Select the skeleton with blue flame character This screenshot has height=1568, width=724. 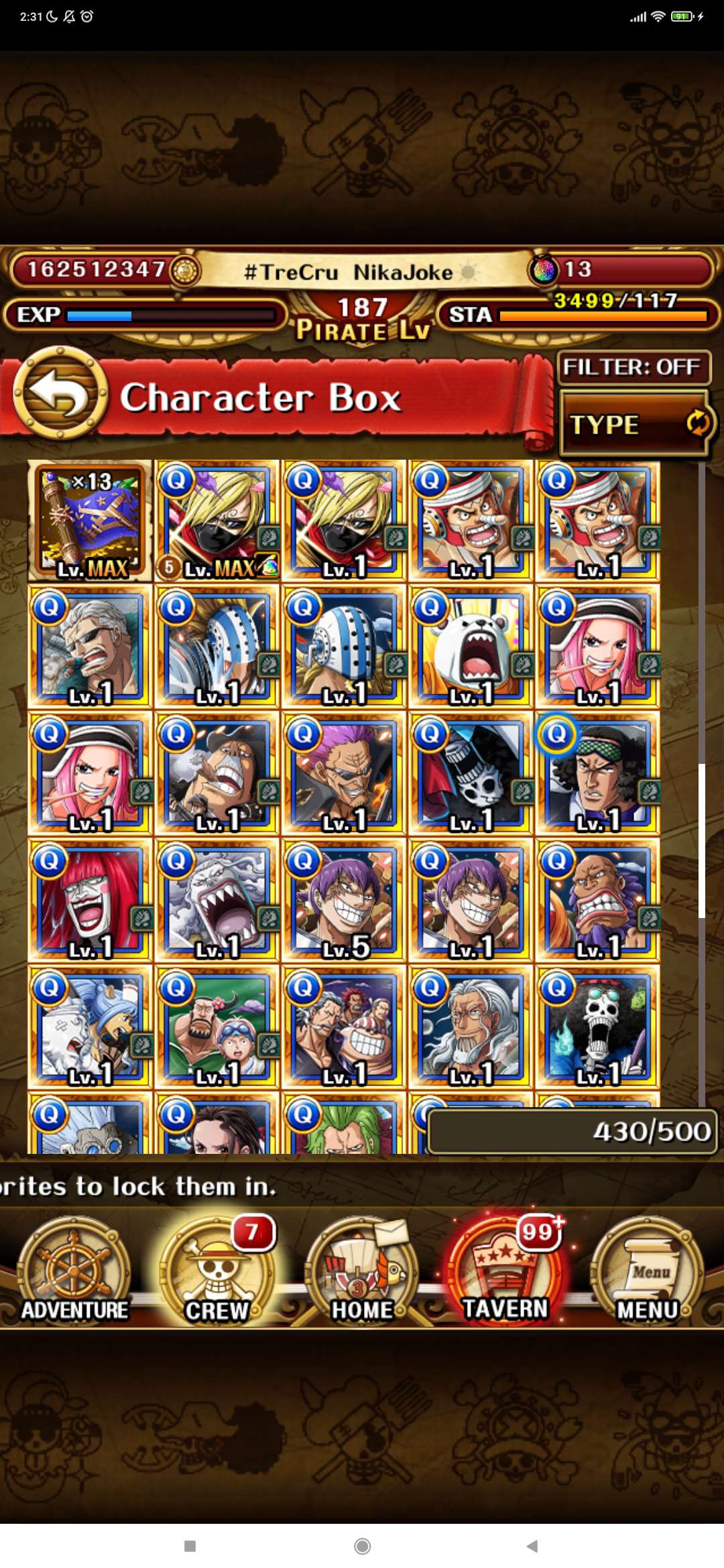(598, 1028)
